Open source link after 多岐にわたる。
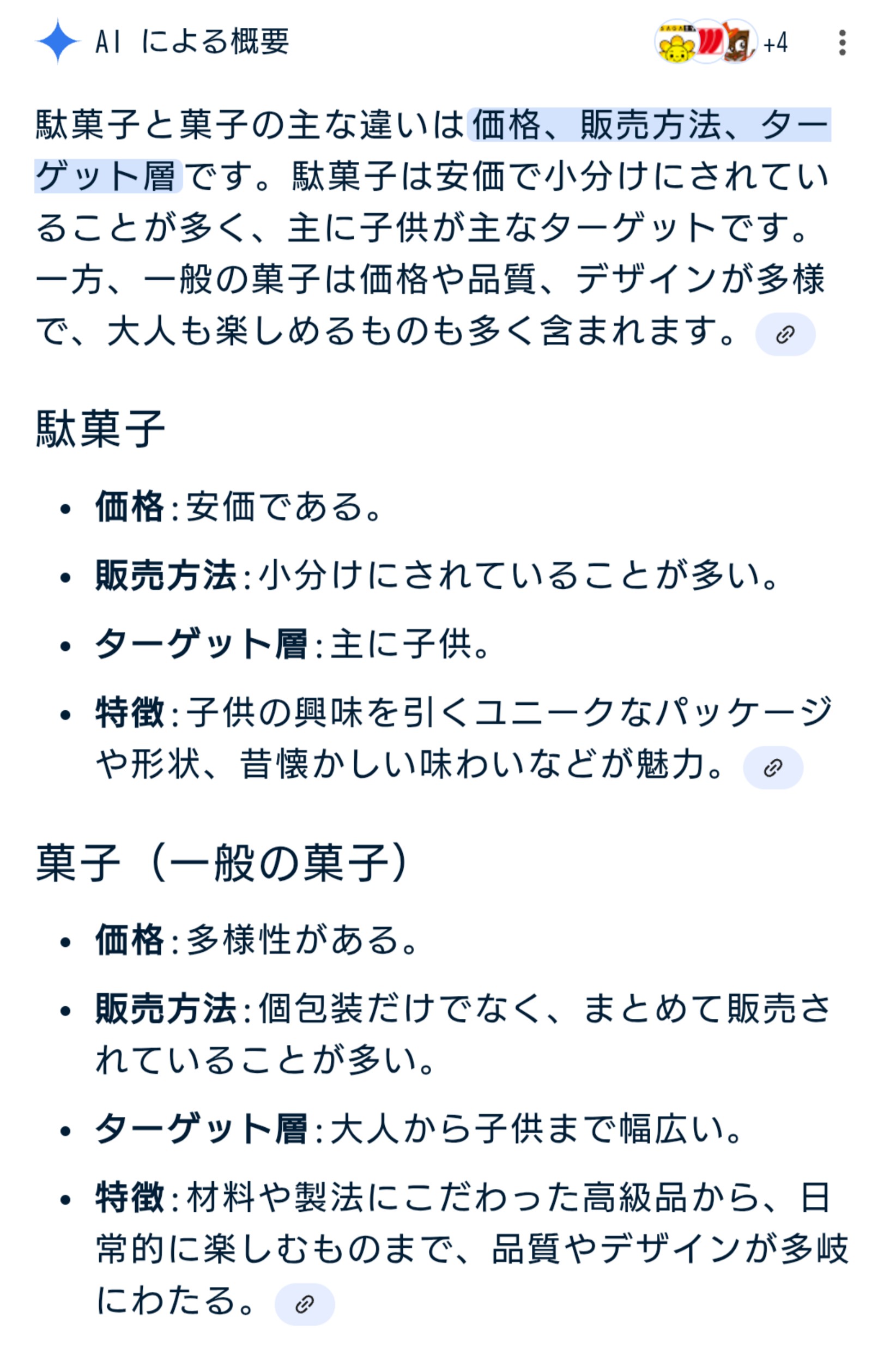This screenshot has width=896, height=1354. click(305, 1304)
